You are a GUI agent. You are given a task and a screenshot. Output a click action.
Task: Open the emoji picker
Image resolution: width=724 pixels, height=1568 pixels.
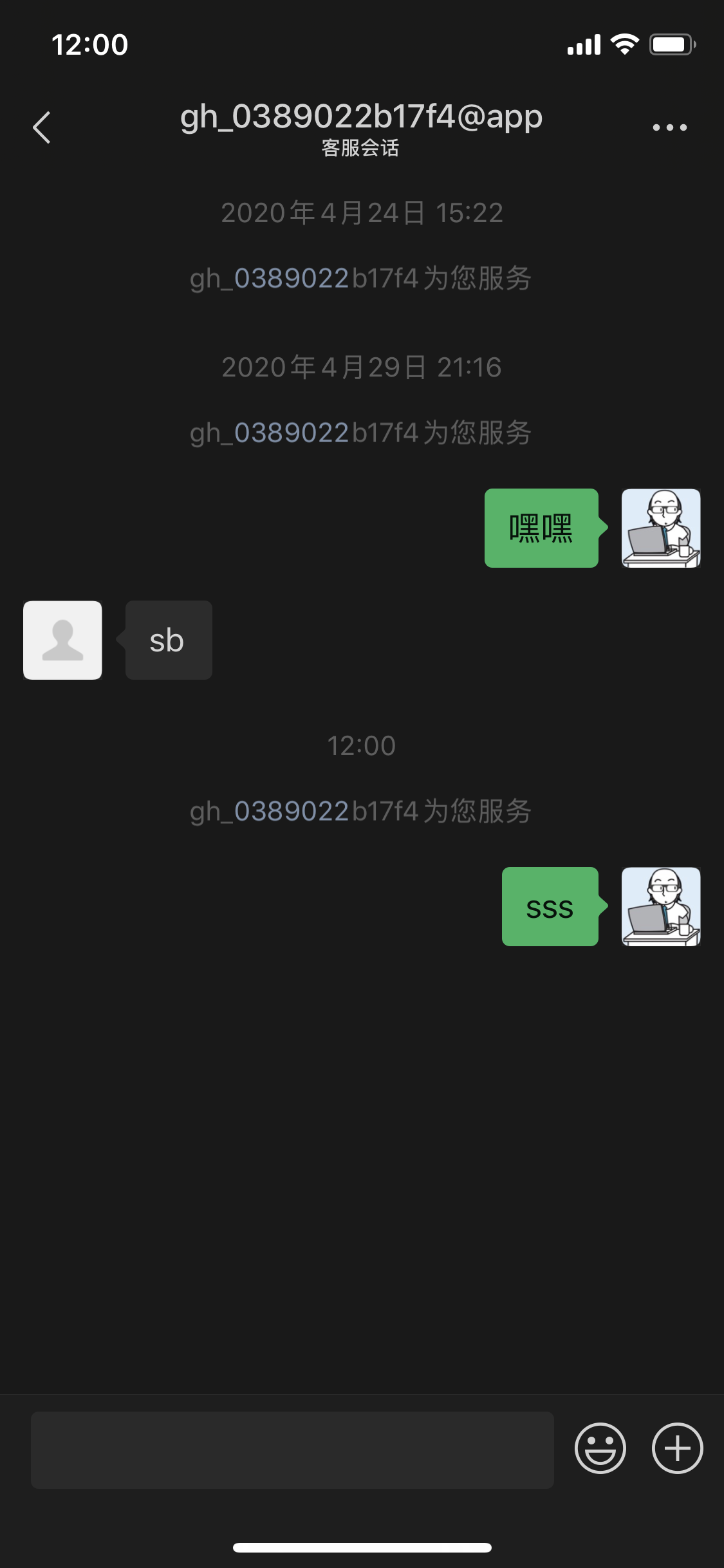(x=600, y=1448)
